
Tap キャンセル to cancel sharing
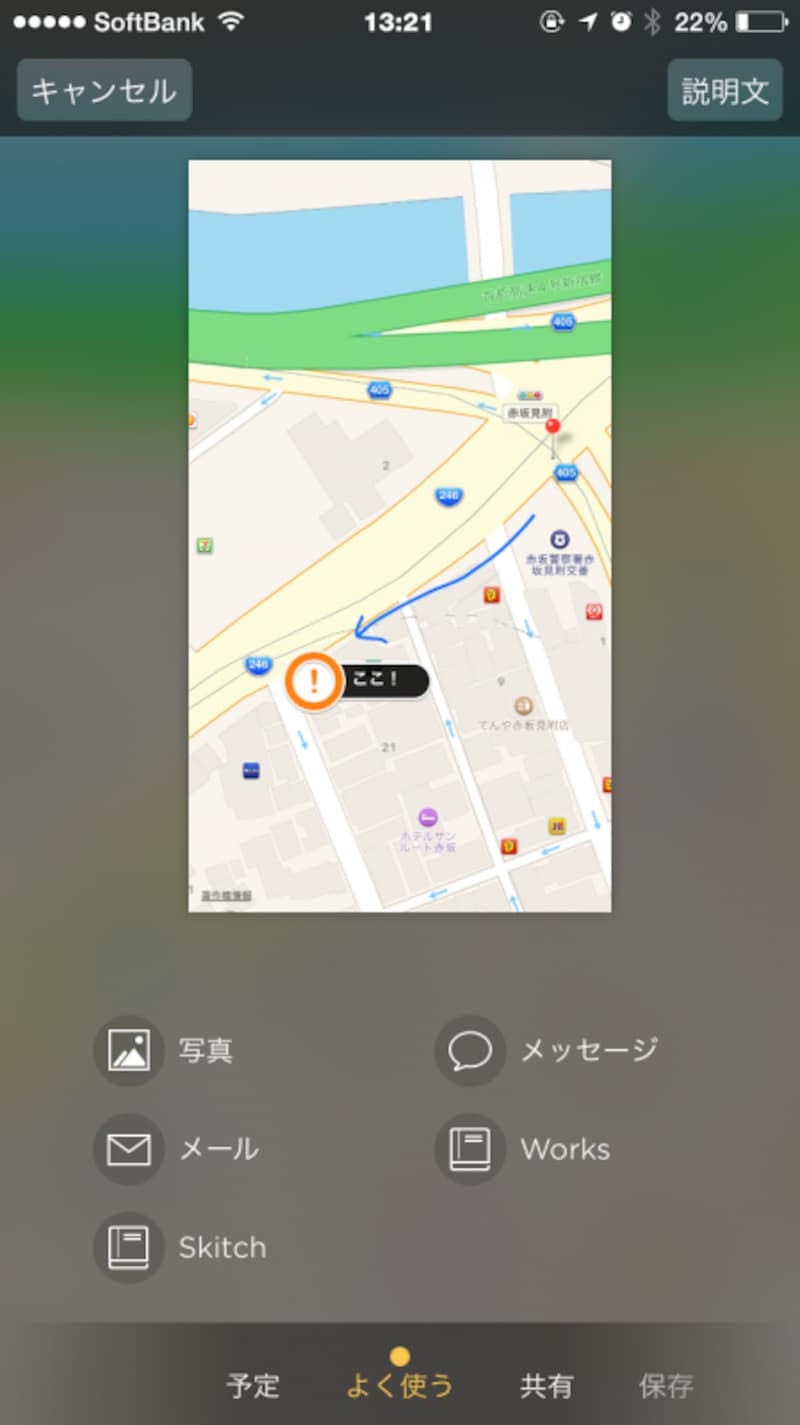pos(103,90)
